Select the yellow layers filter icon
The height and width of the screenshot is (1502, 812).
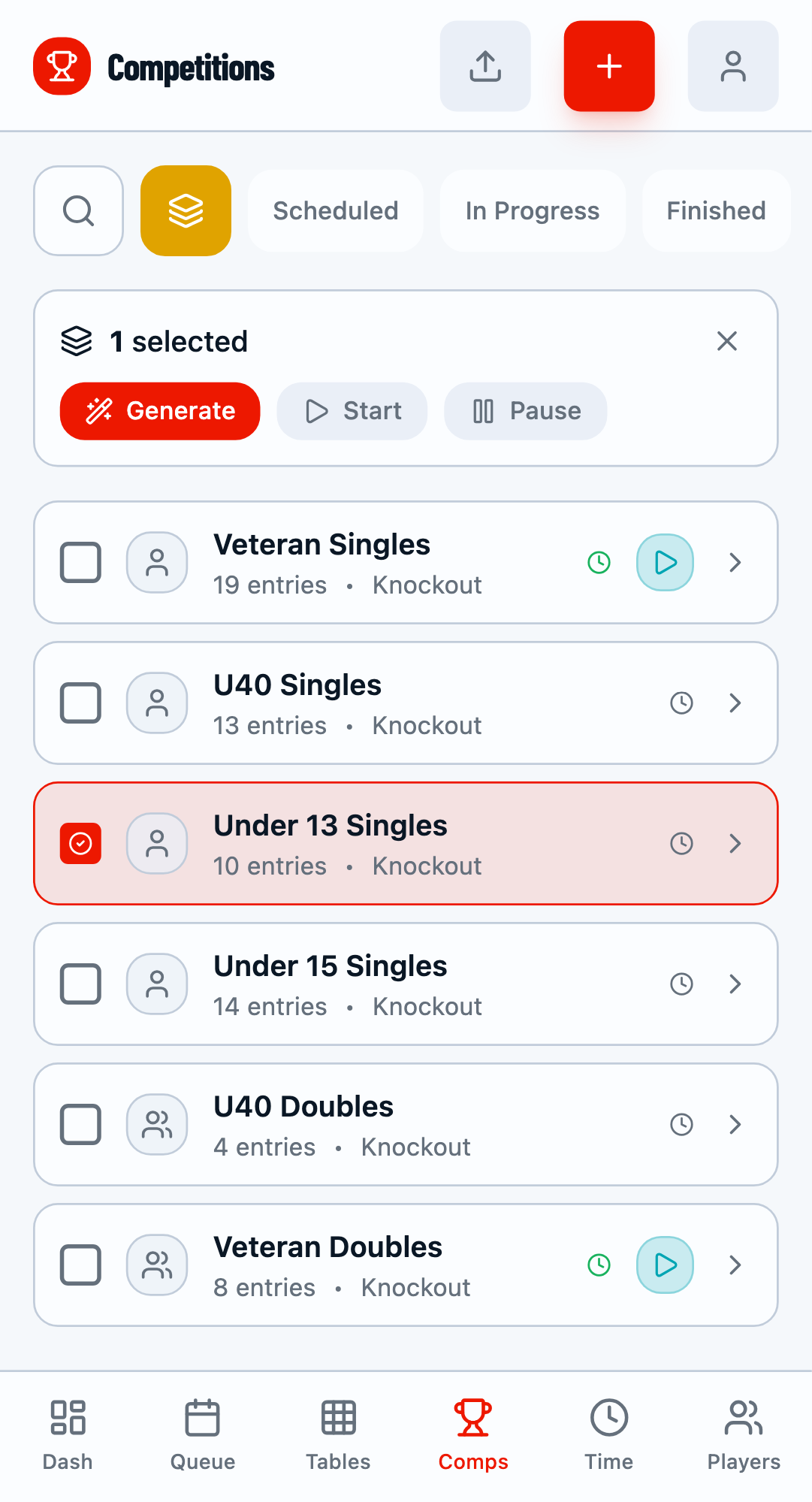pos(185,210)
